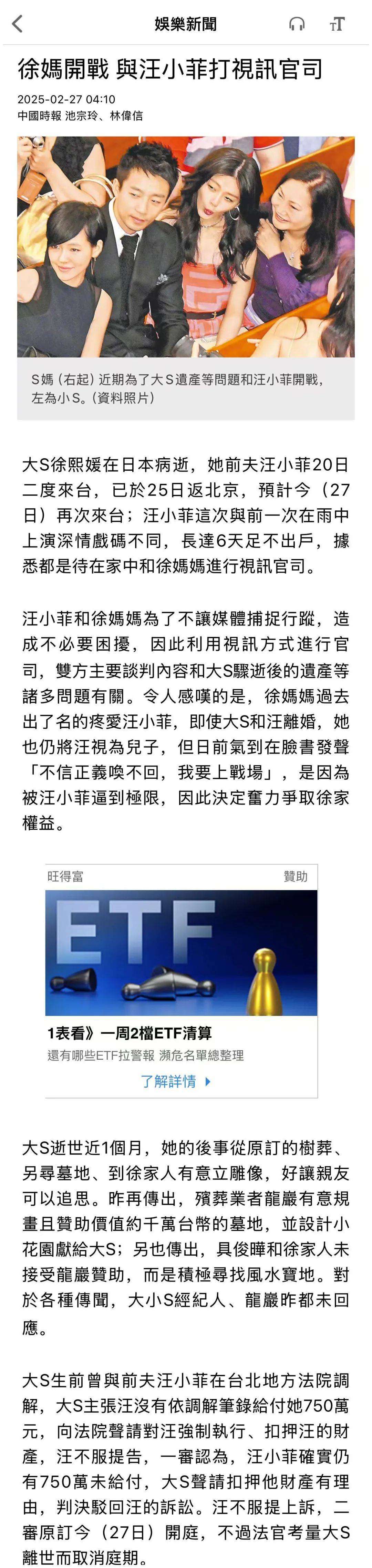The width and height of the screenshot is (372, 1568).
Task: Open the text size settings
Action: [337, 24]
